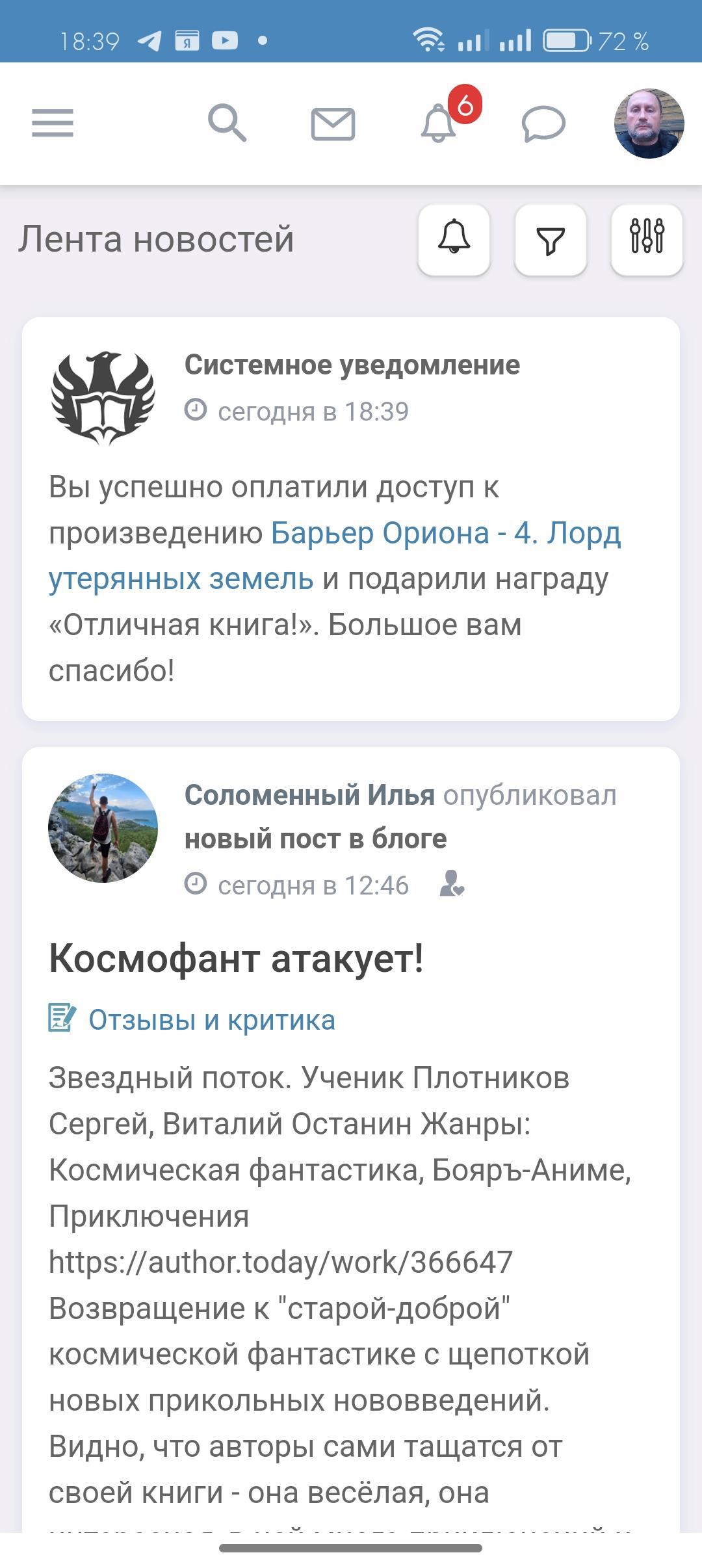The image size is (702, 1568).
Task: Open the profile avatar menu
Action: pos(649,124)
